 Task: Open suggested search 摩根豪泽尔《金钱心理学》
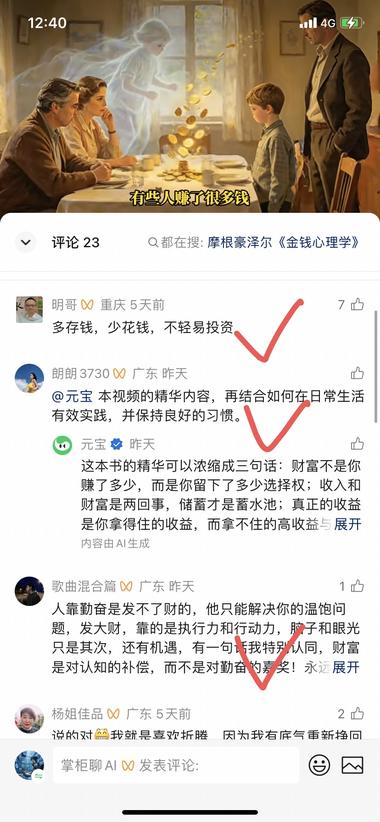click(x=284, y=243)
